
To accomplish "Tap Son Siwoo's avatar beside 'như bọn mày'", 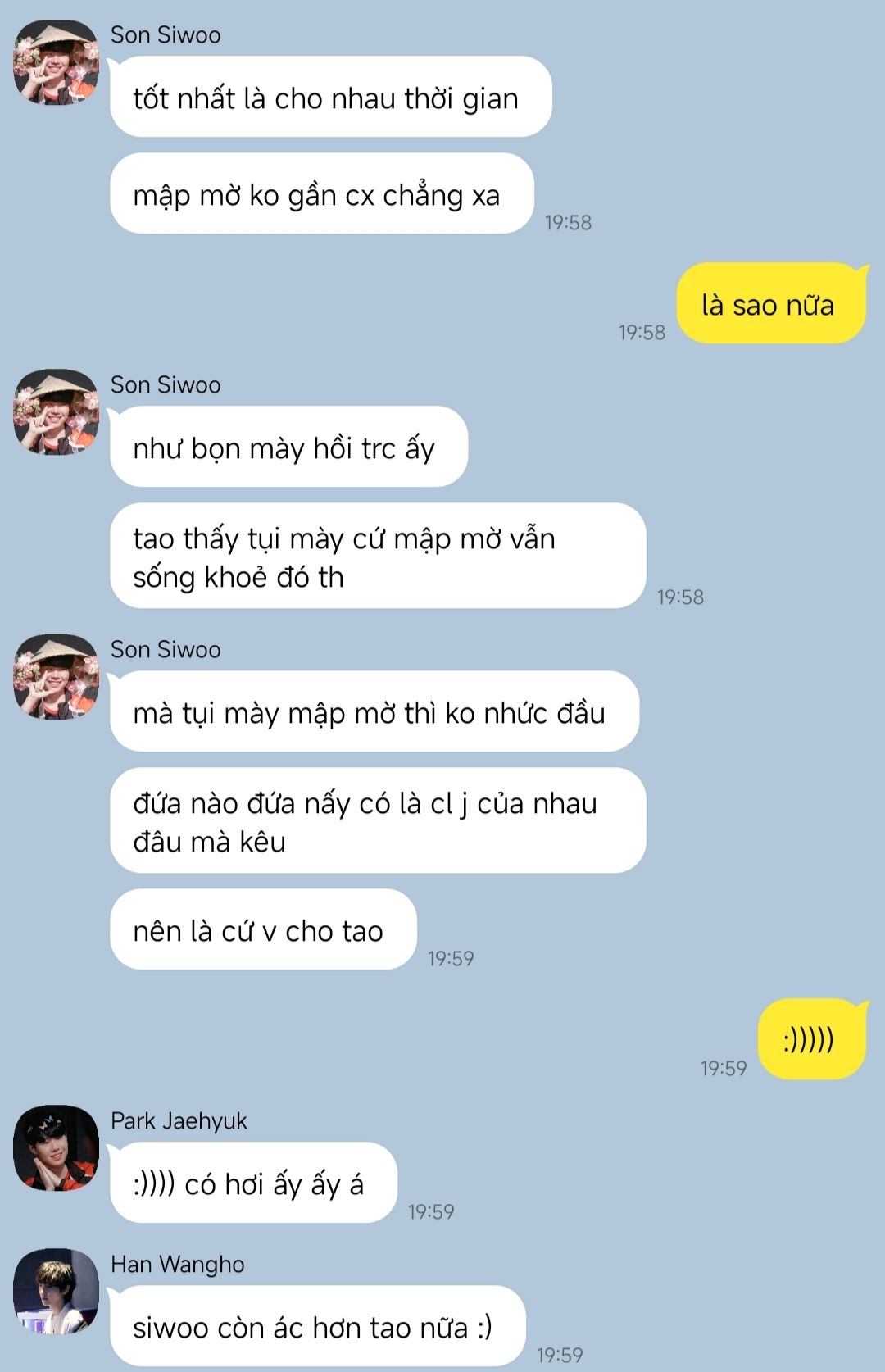I will pyautogui.click(x=56, y=411).
